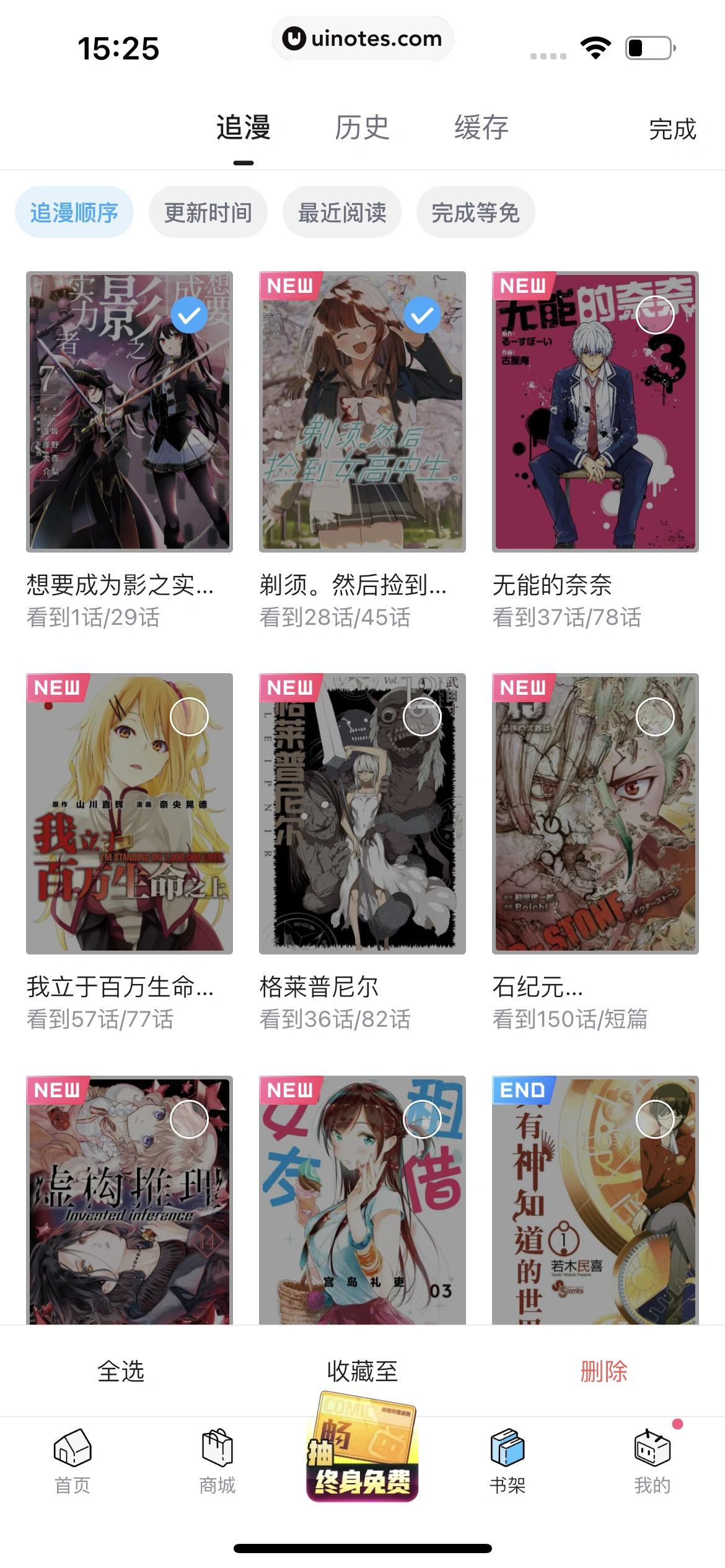Choose the 完成等免 filter option
Viewport: 725px width, 1568px height.
pos(476,211)
